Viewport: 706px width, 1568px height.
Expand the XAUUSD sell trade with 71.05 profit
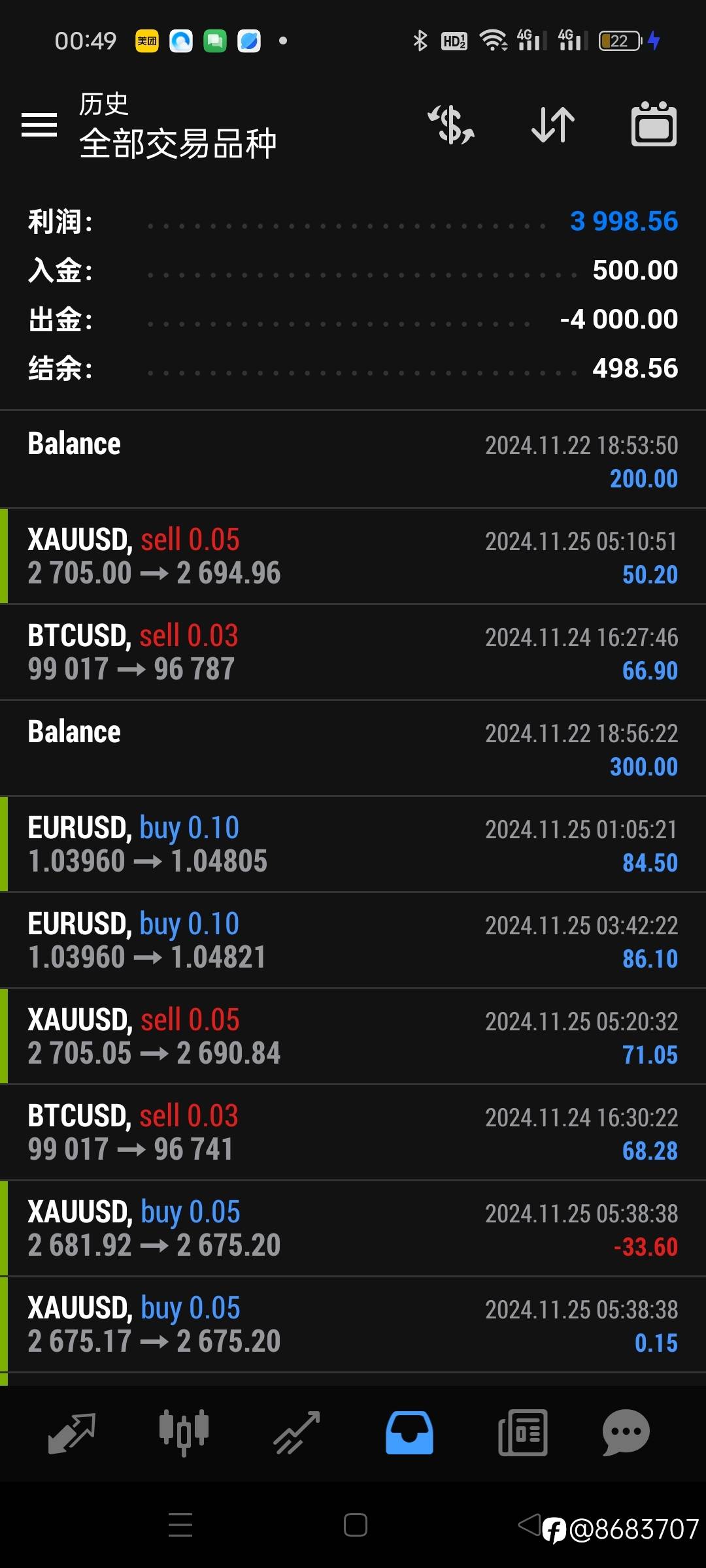click(x=353, y=1037)
